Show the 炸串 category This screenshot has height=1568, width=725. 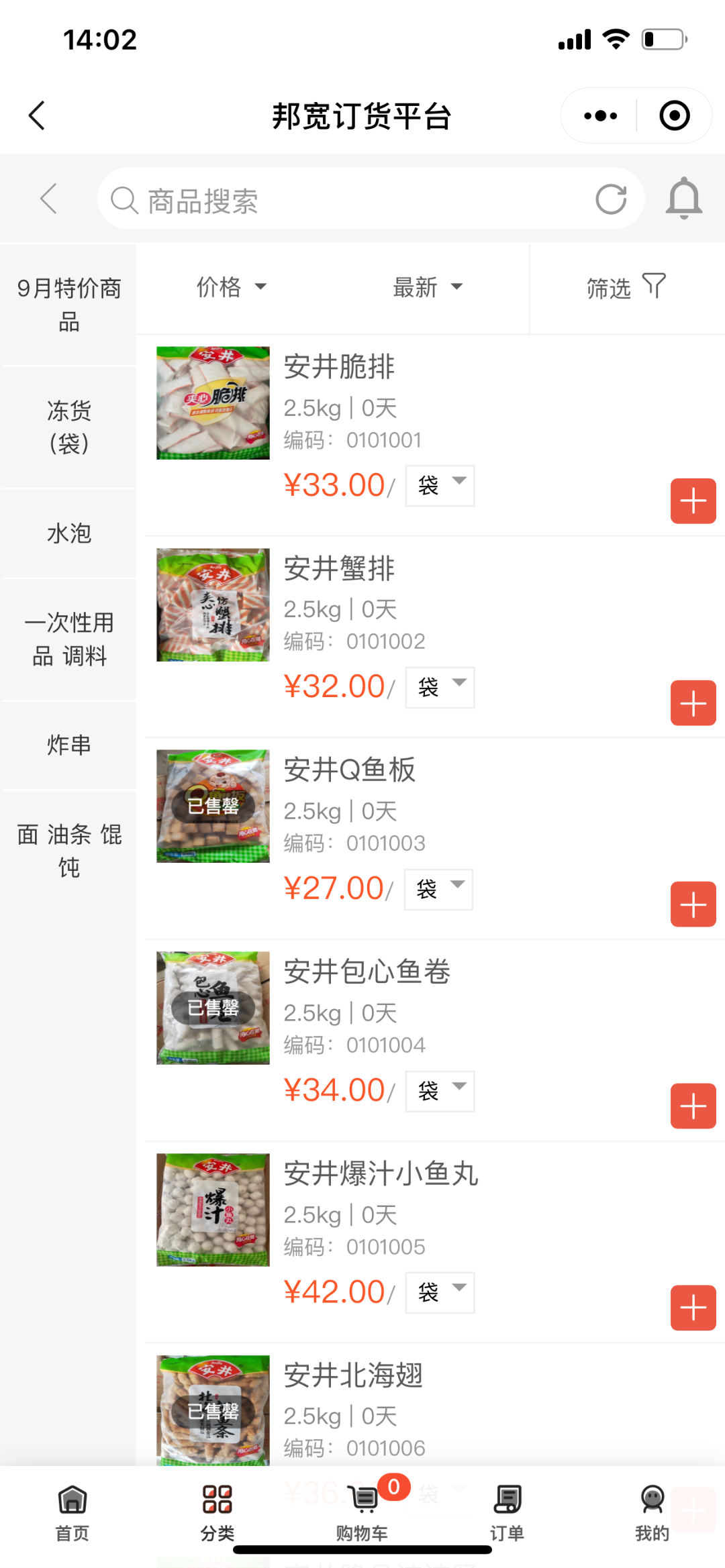pyautogui.click(x=68, y=745)
